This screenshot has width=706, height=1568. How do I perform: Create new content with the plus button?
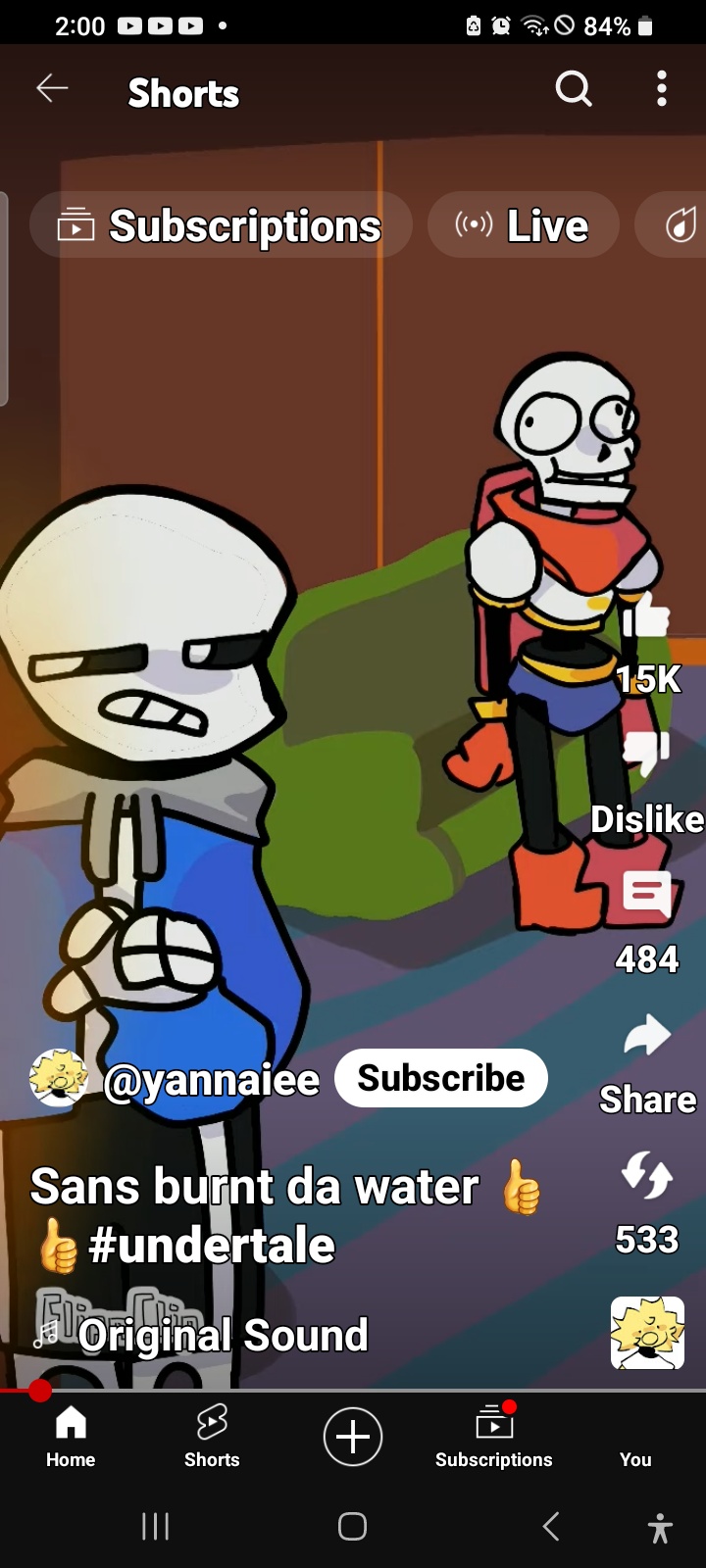[x=353, y=1437]
